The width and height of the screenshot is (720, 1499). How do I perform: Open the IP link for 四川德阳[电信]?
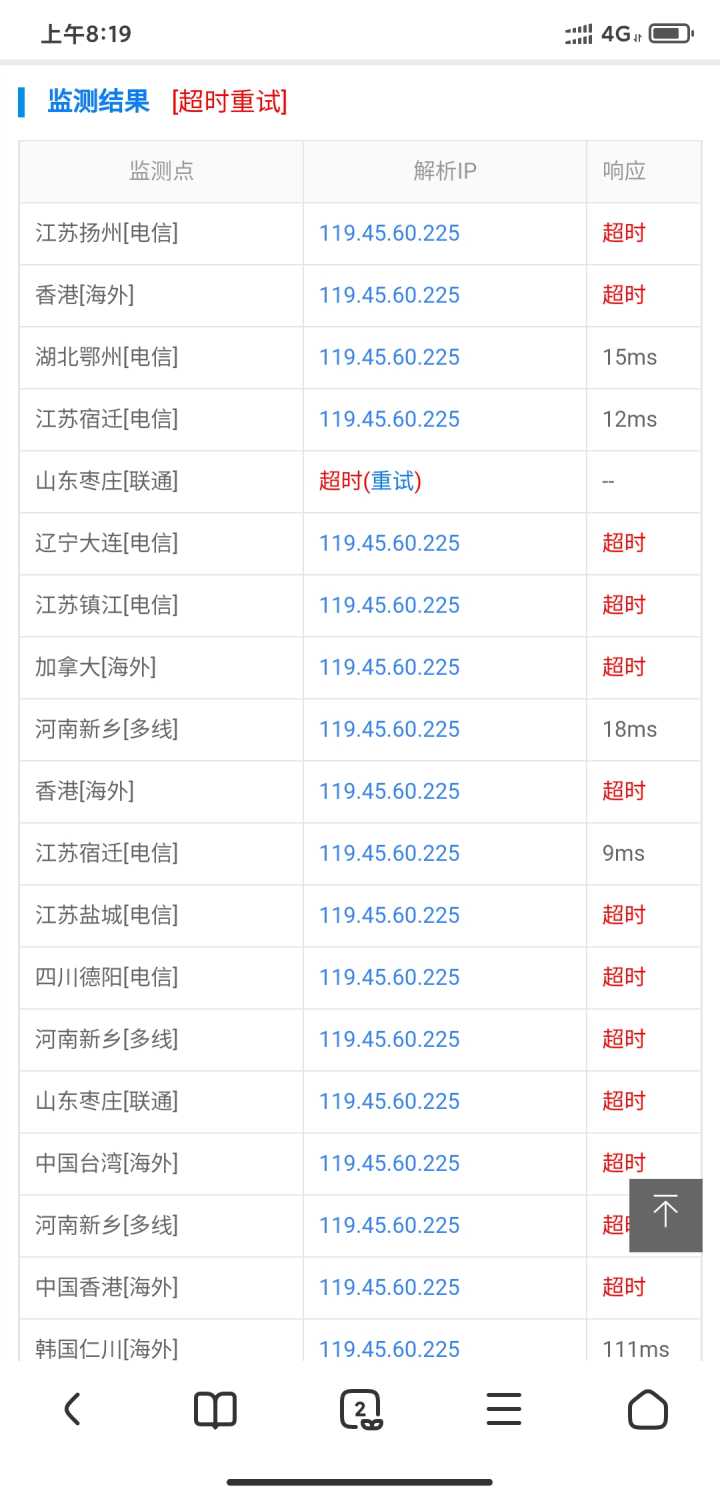pyautogui.click(x=389, y=977)
